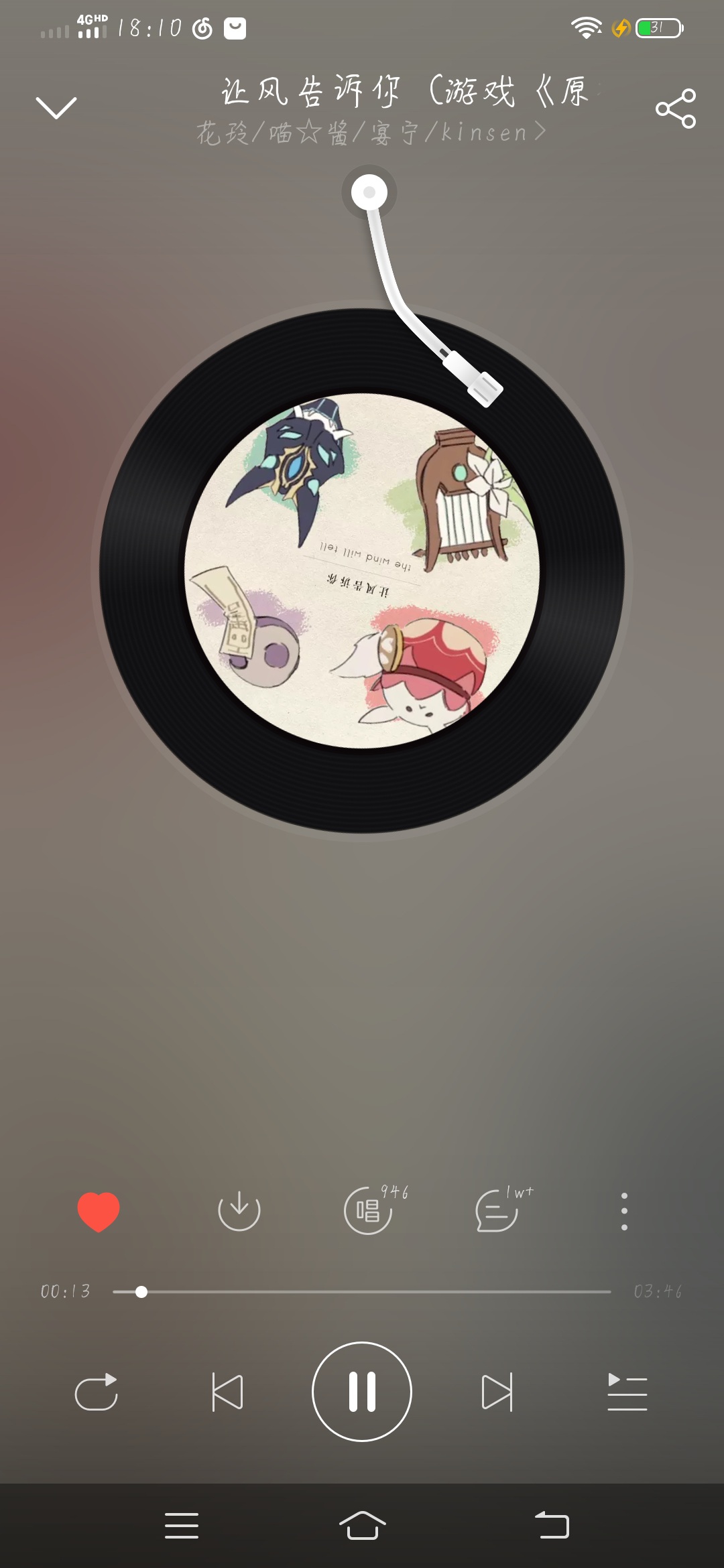The width and height of the screenshot is (724, 1568).
Task: Collapse the player with the down arrow
Action: click(x=56, y=107)
